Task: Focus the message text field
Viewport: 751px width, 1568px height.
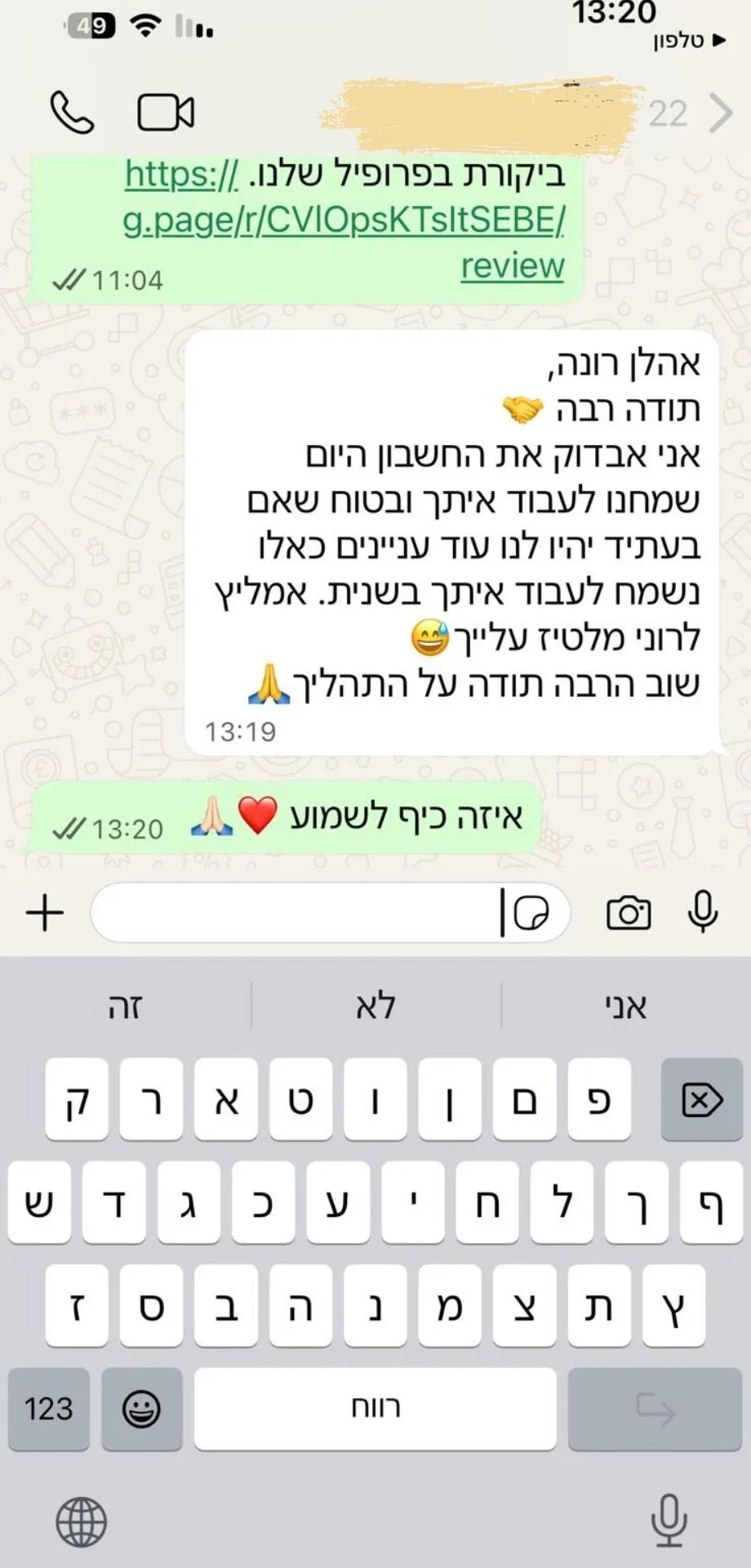Action: point(294,912)
